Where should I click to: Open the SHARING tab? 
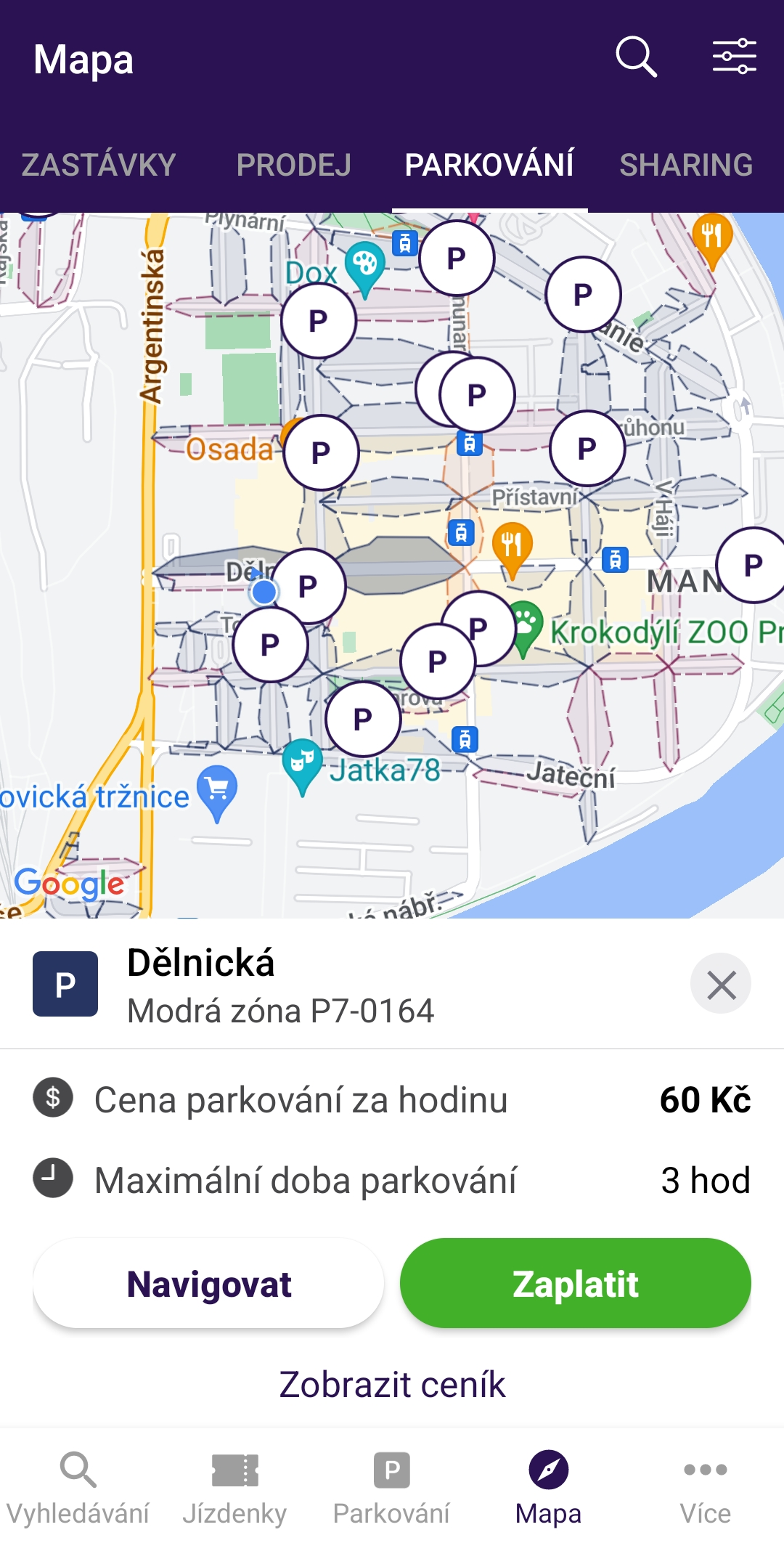pos(687,165)
